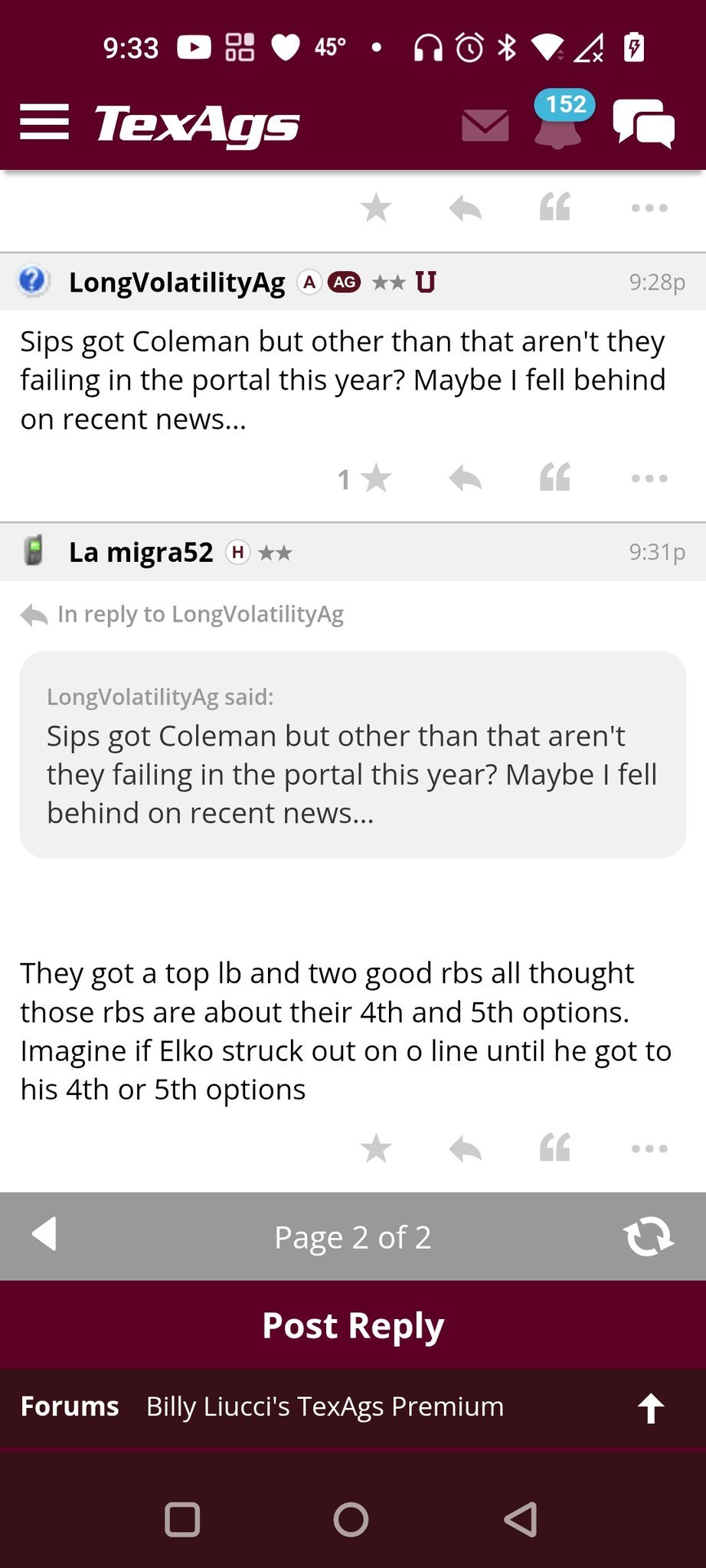Jump to the replied LongVolatilityAg post

(x=199, y=614)
